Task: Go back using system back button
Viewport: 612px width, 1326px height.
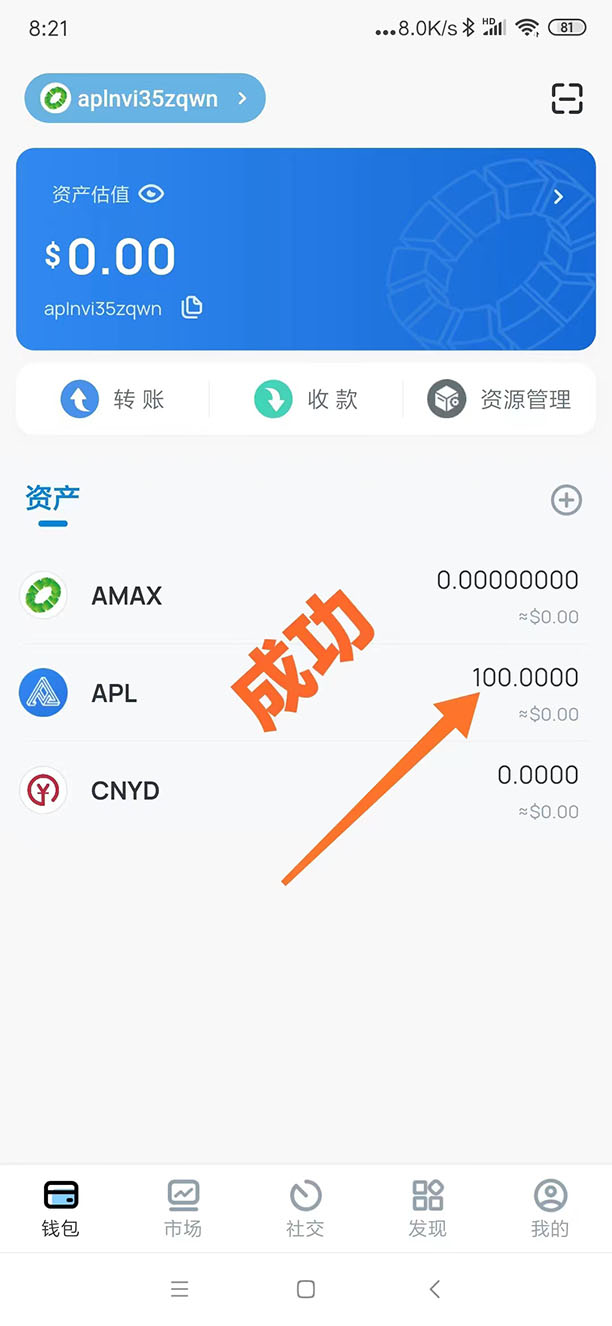Action: [434, 1289]
